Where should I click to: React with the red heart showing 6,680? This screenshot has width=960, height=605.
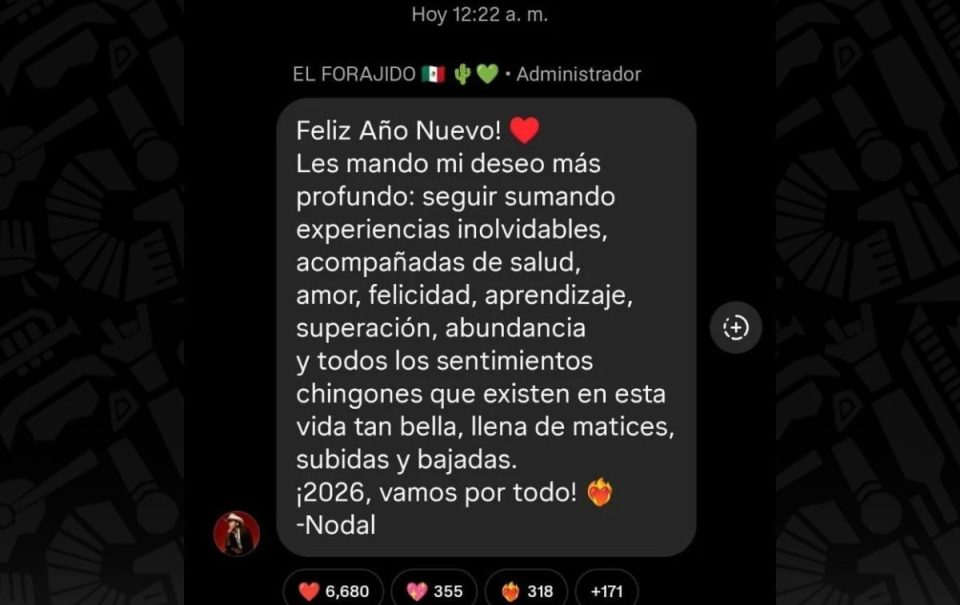point(333,590)
